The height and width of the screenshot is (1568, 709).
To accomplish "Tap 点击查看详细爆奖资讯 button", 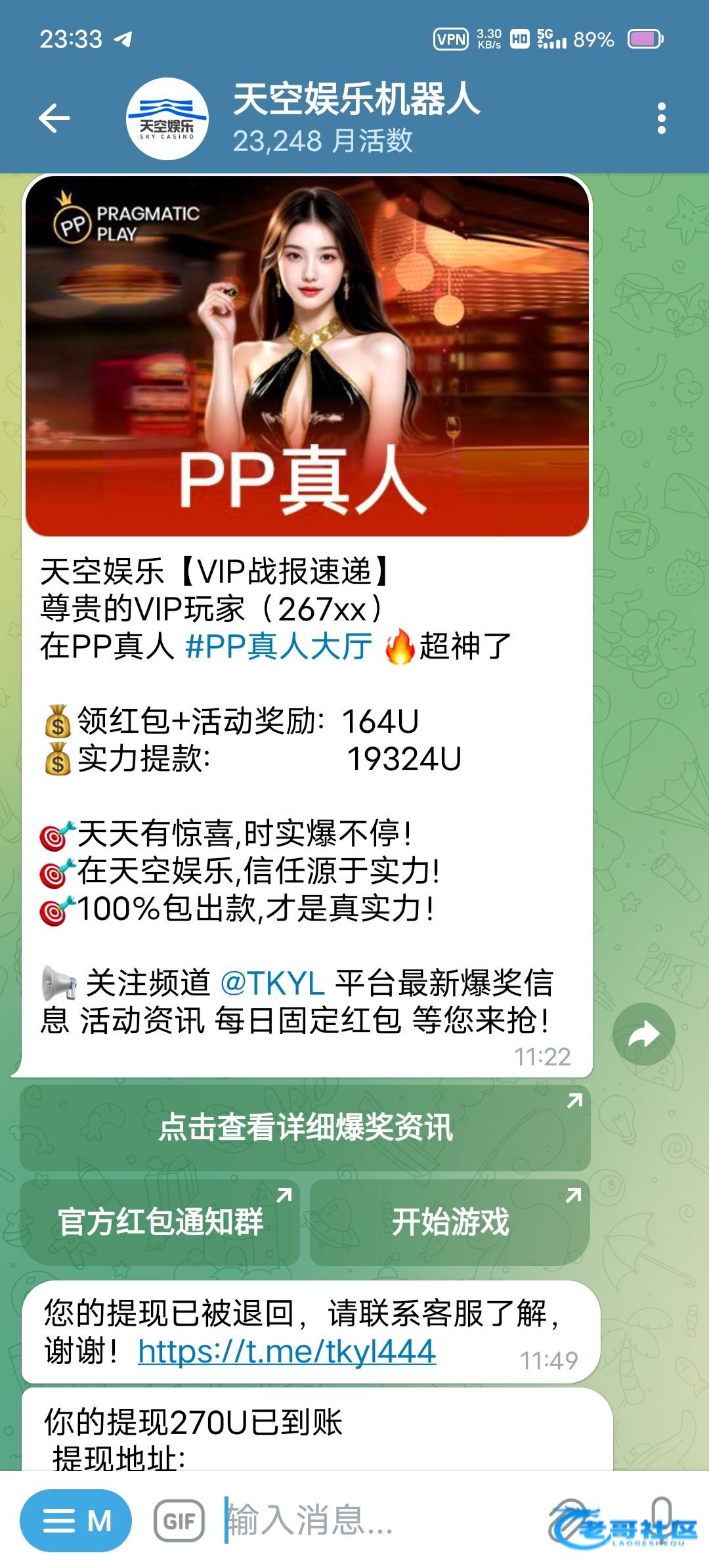I will (x=305, y=1127).
